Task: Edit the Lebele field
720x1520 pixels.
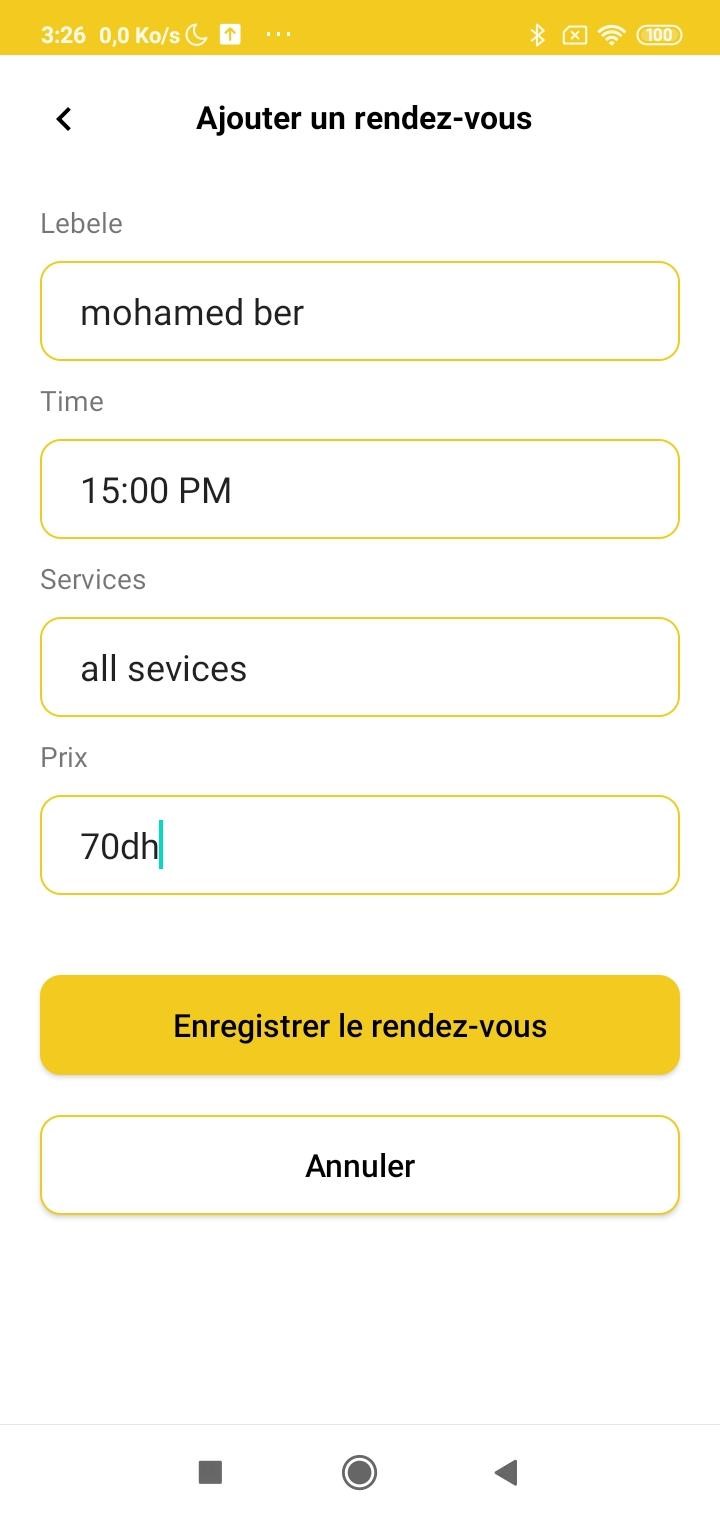Action: pos(360,311)
